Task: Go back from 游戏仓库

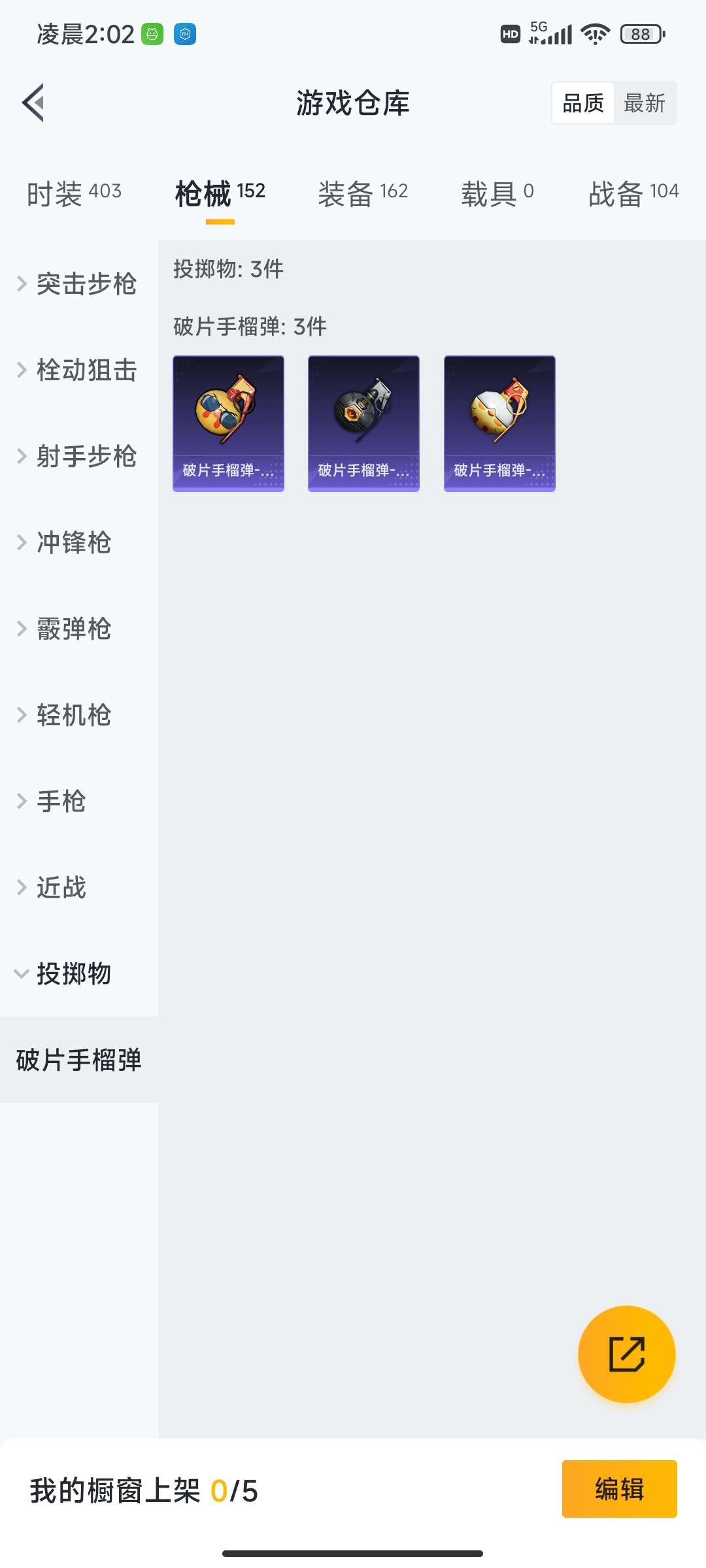Action: point(34,103)
